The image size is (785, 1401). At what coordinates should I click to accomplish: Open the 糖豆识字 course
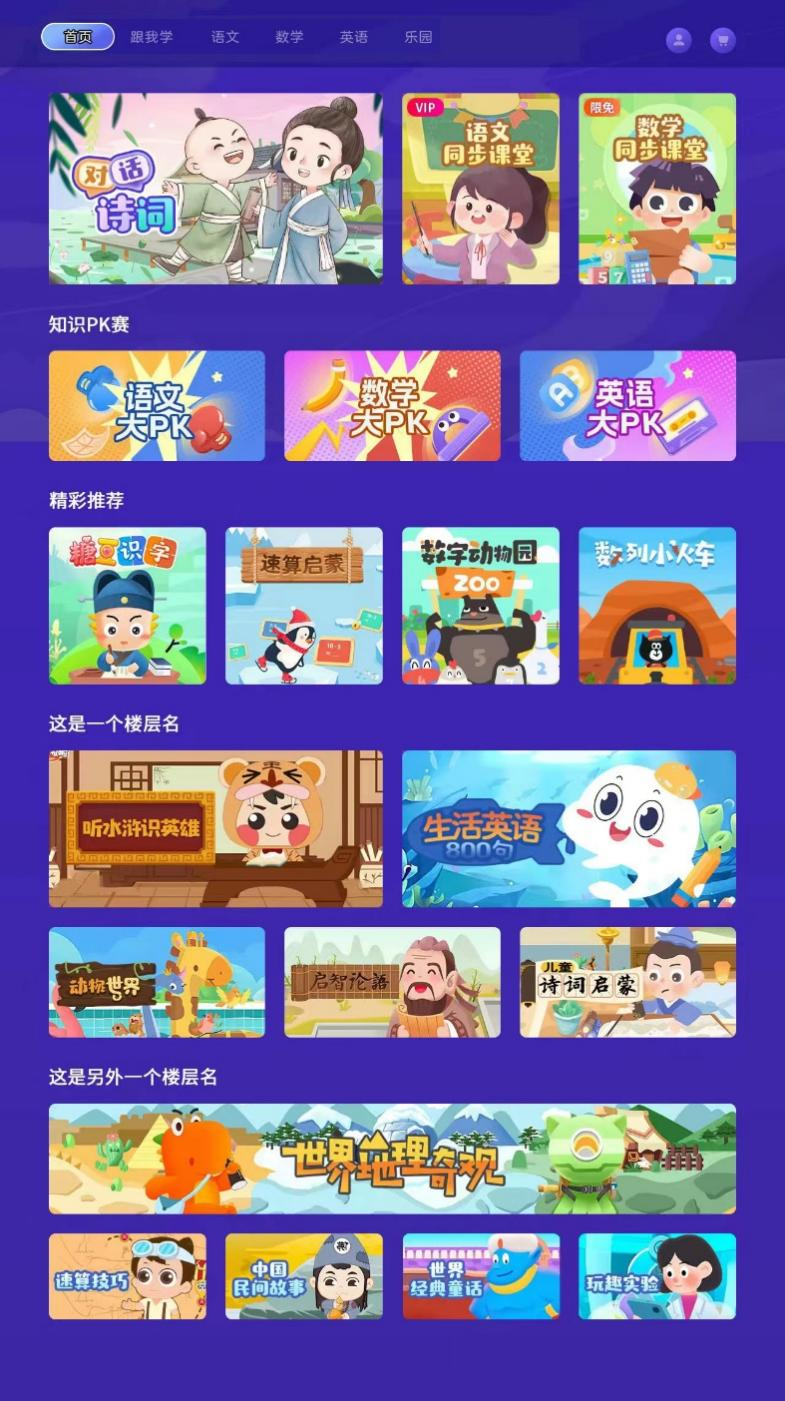coord(127,606)
